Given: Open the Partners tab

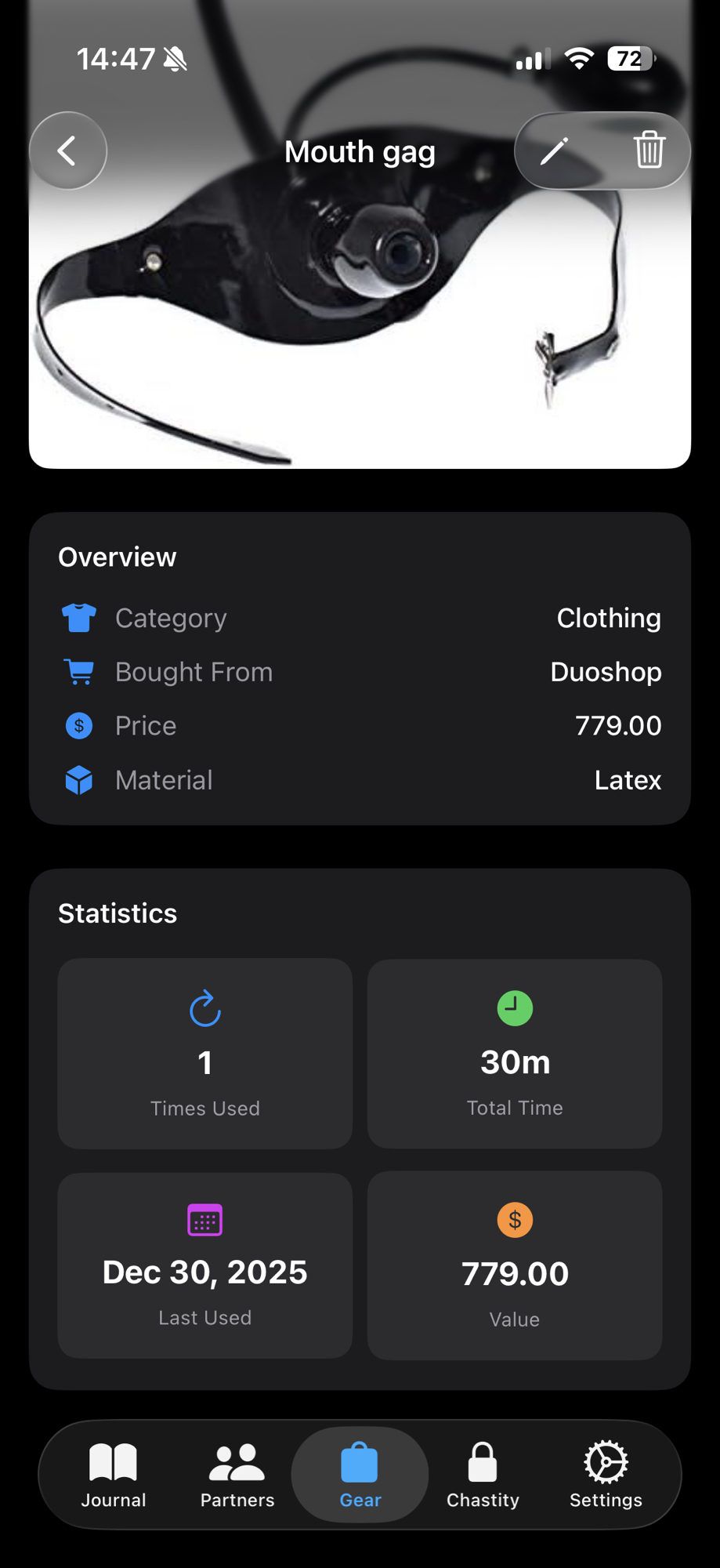Looking at the screenshot, I should coord(237,1475).
